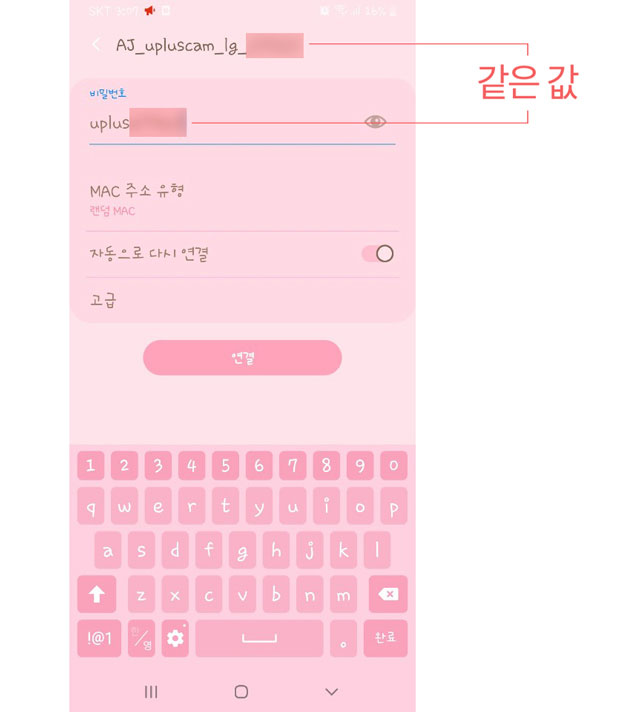Expand the 고급 options
Image resolution: width=640 pixels, height=712 pixels.
[241, 300]
